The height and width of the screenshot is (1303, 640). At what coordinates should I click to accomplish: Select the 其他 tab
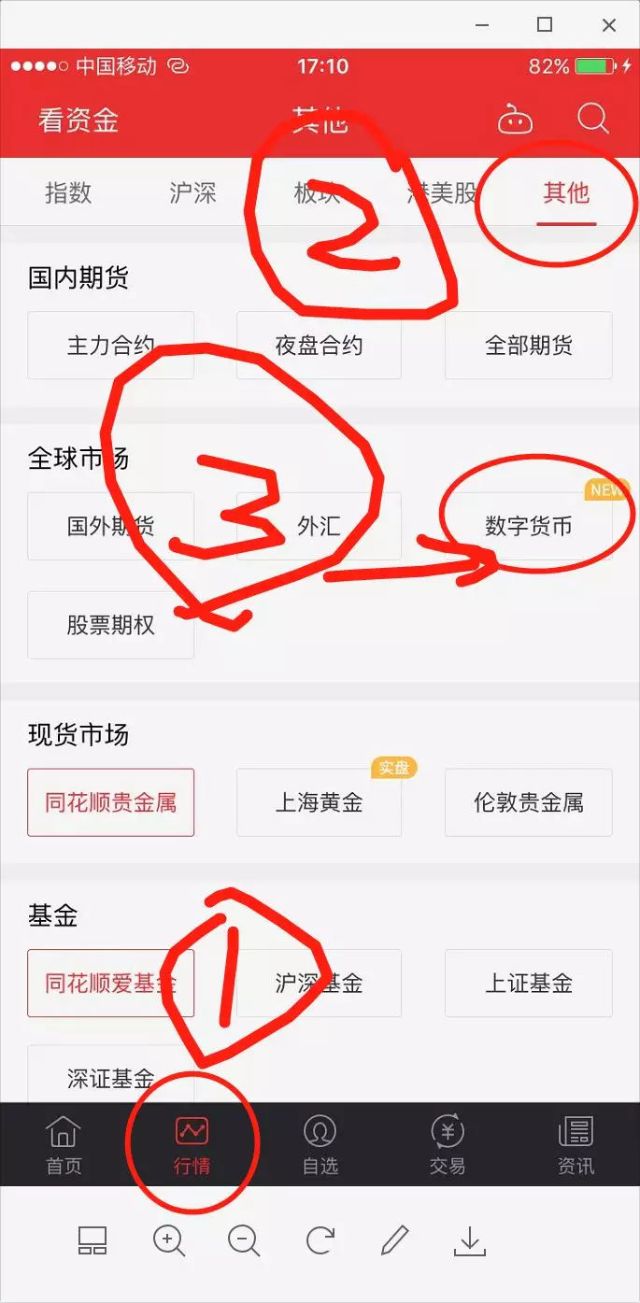pyautogui.click(x=566, y=192)
